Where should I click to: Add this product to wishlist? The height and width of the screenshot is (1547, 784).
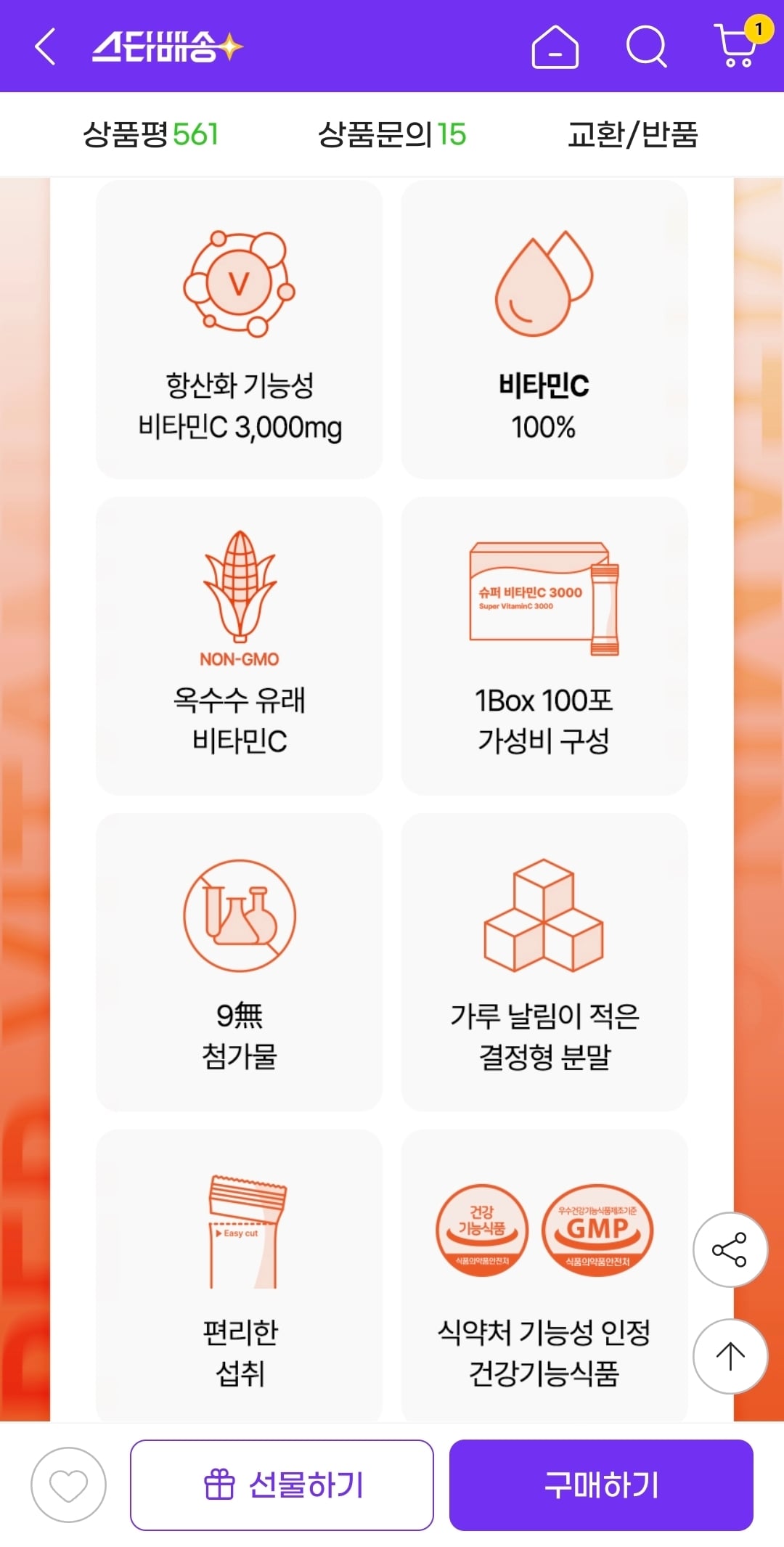[x=68, y=1485]
